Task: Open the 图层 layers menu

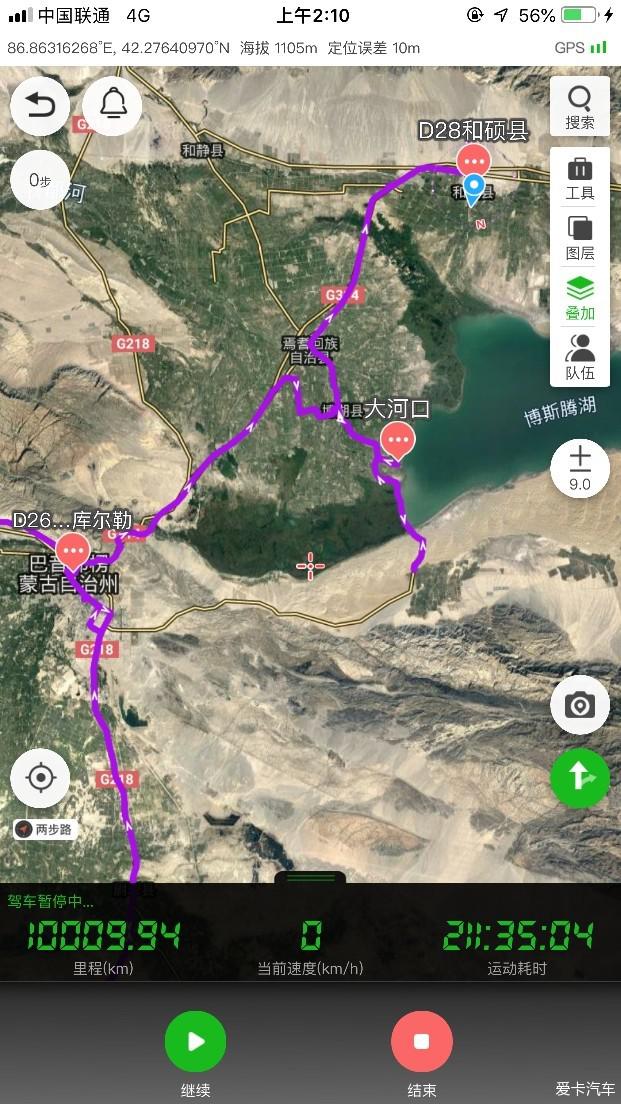Action: tap(580, 238)
